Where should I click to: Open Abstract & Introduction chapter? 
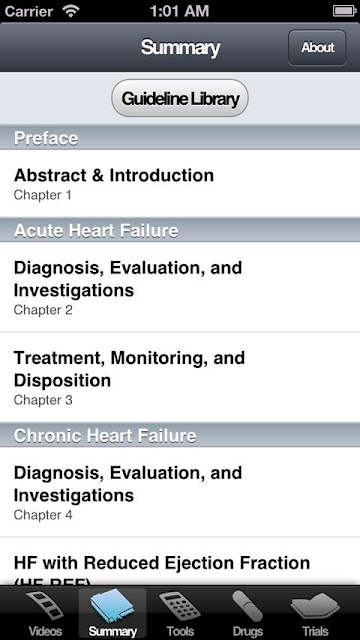(180, 184)
